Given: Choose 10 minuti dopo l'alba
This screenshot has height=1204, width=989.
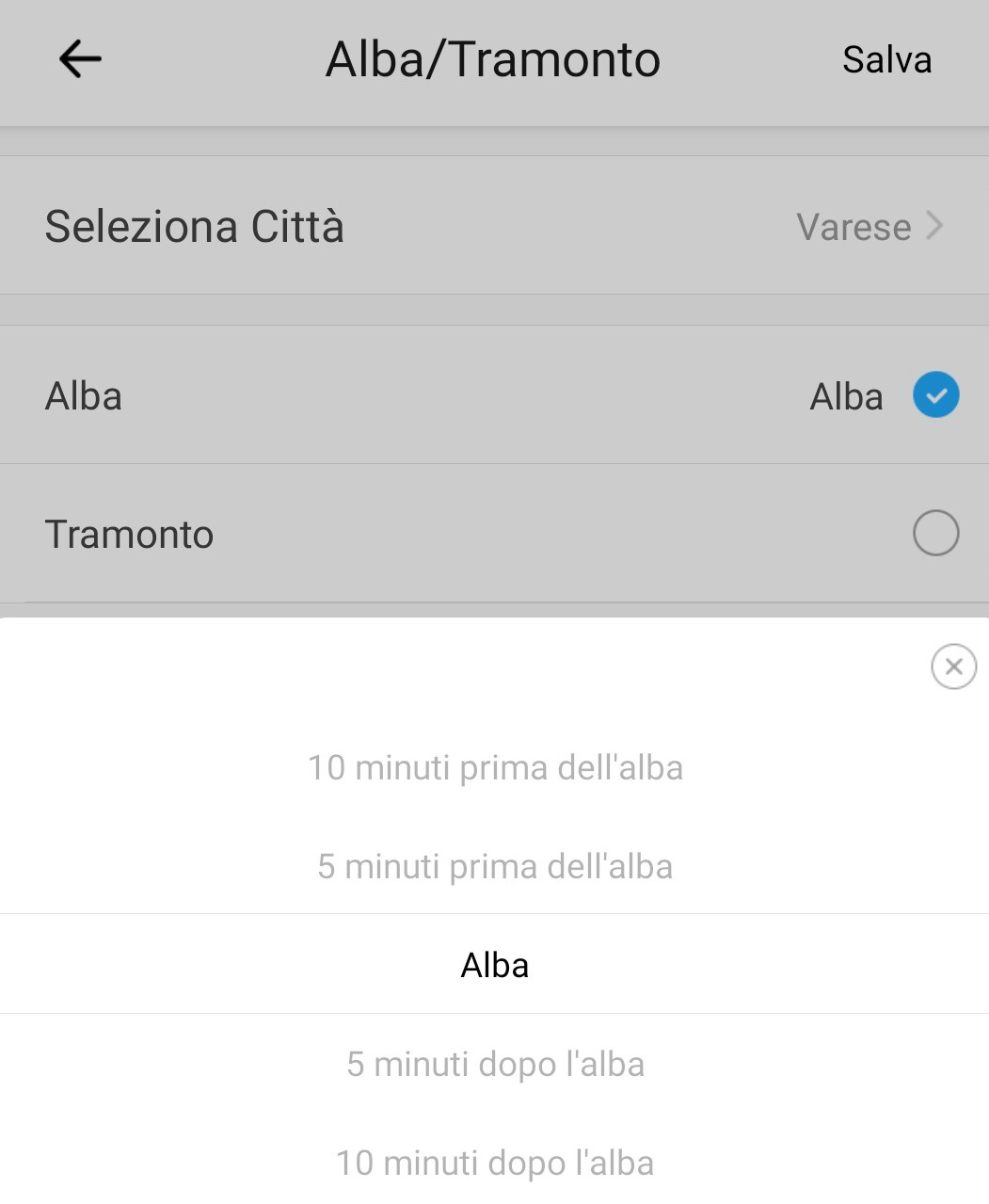Looking at the screenshot, I should [495, 1164].
